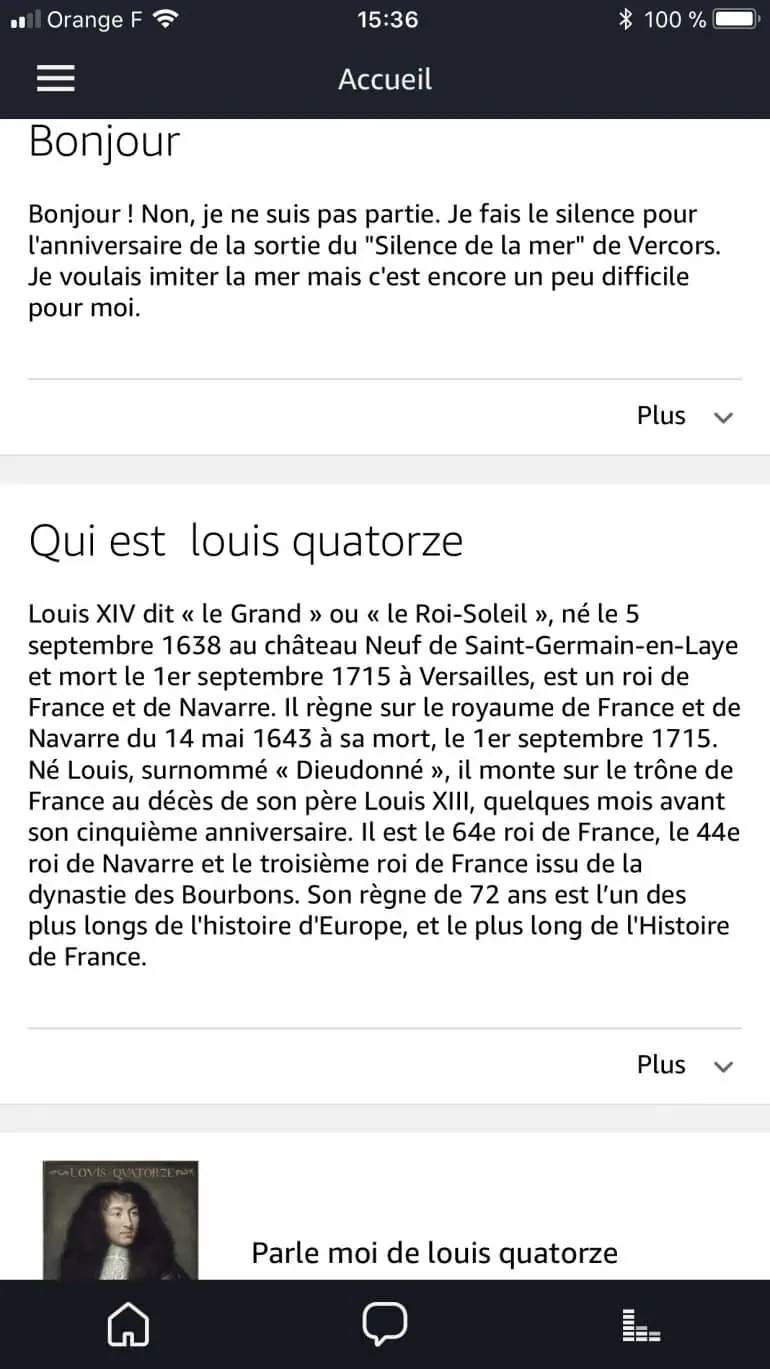Open the devices equalizer icon

(x=641, y=1324)
